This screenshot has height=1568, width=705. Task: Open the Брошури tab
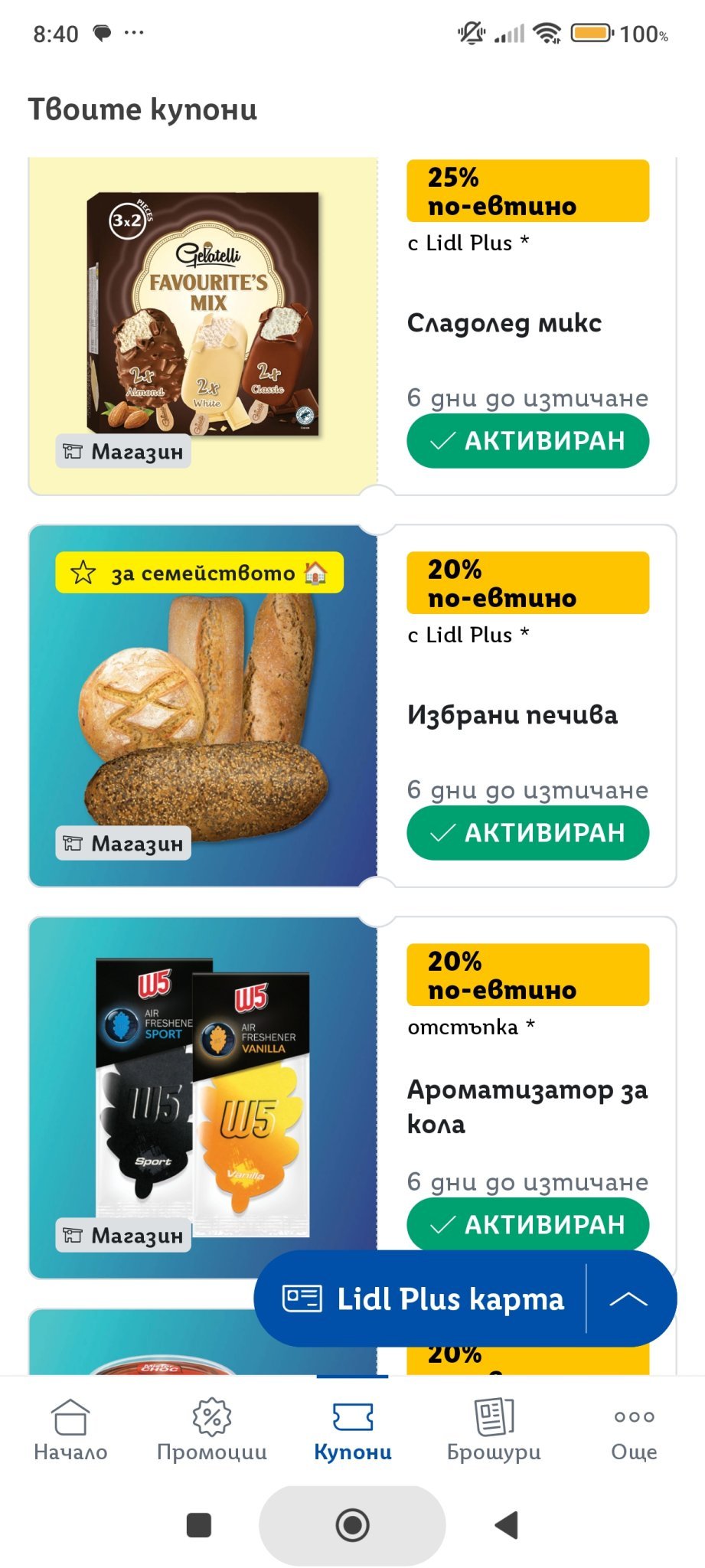(494, 1429)
